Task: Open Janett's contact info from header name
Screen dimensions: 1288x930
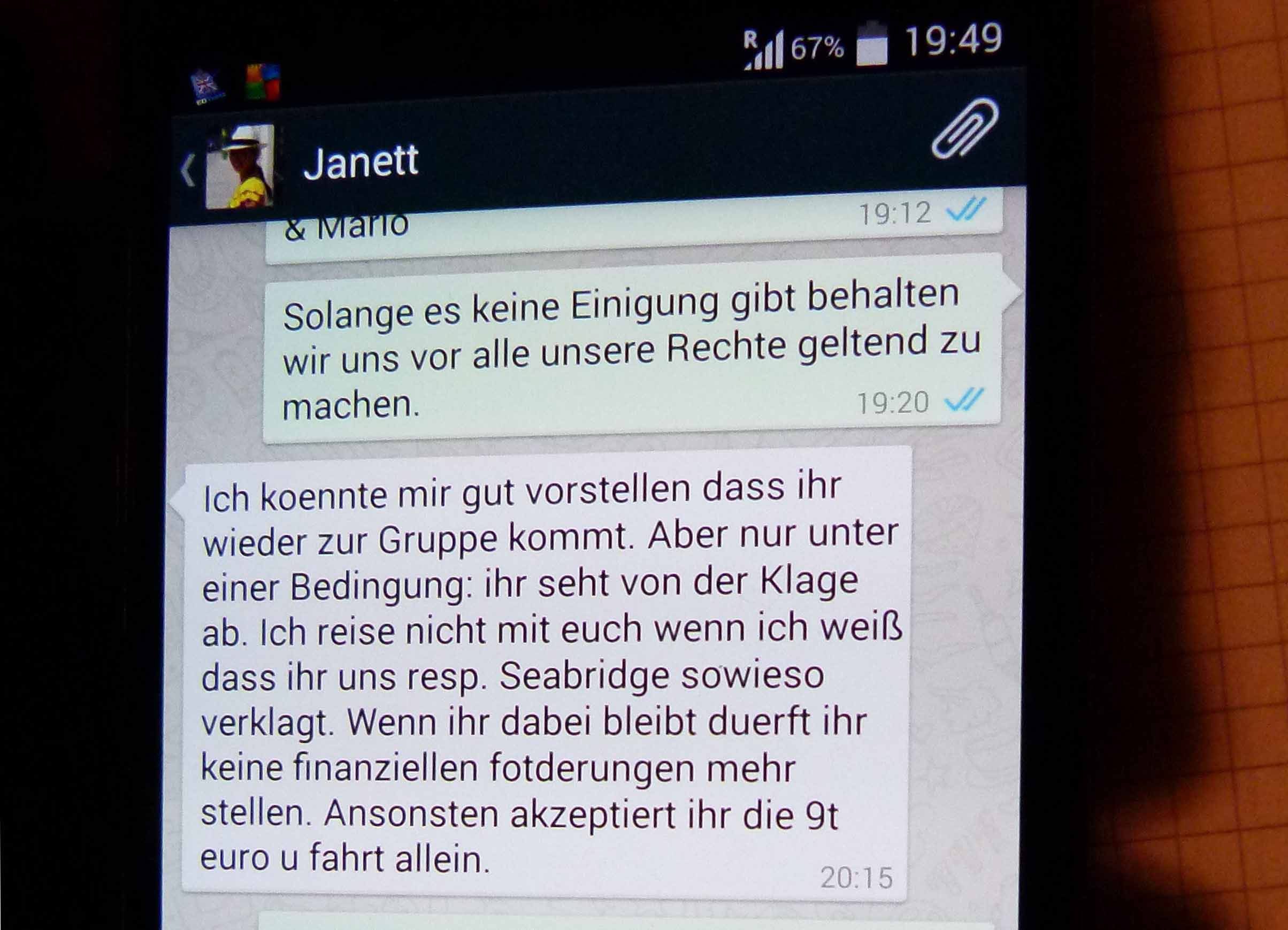Action: [361, 163]
